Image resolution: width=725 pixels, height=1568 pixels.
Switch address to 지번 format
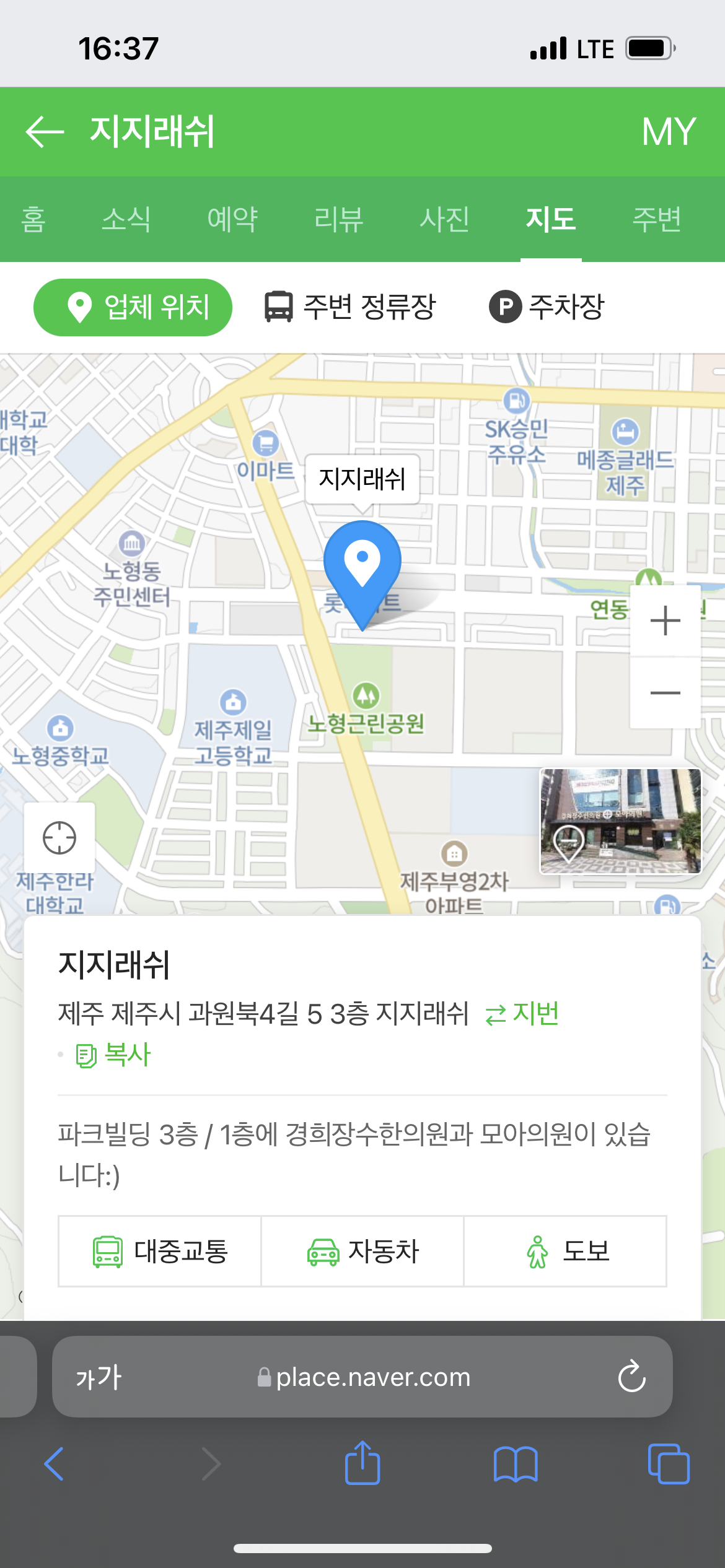(x=522, y=1014)
